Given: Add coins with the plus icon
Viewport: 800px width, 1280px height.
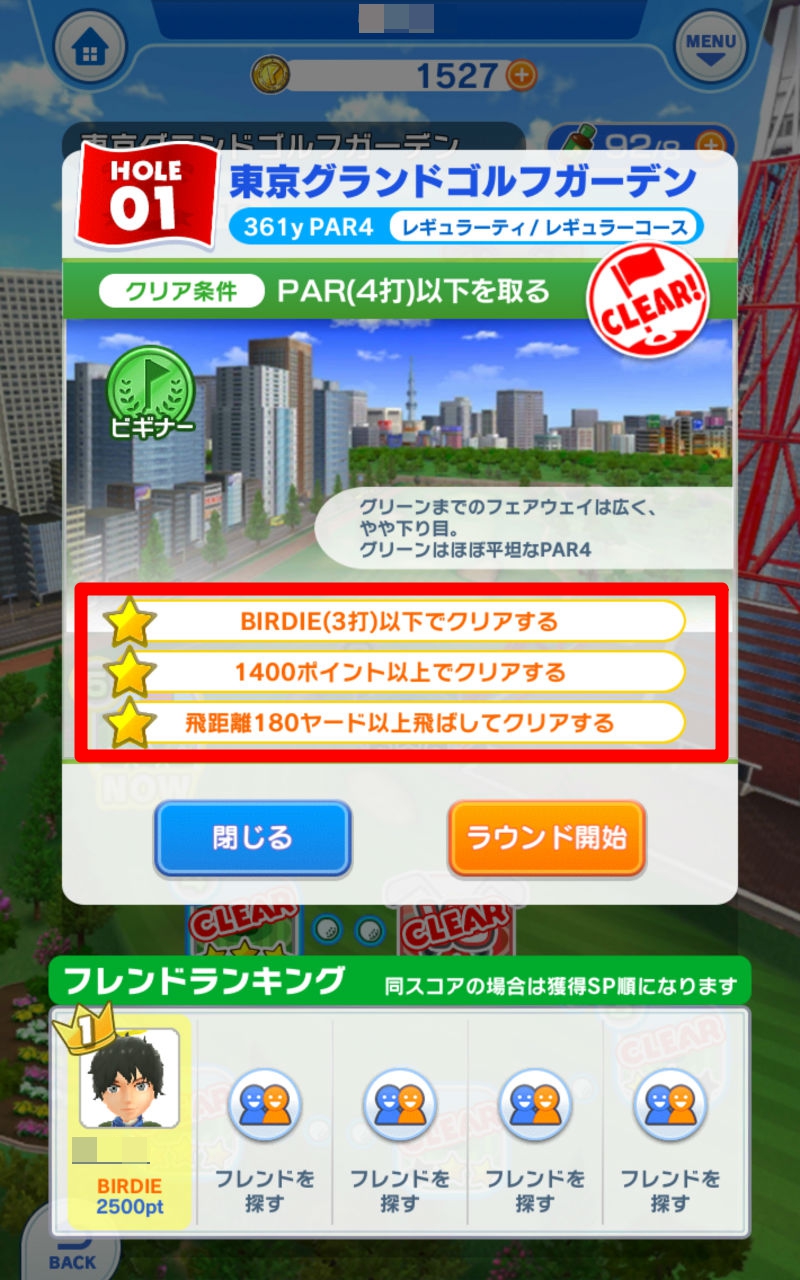Looking at the screenshot, I should point(521,74).
